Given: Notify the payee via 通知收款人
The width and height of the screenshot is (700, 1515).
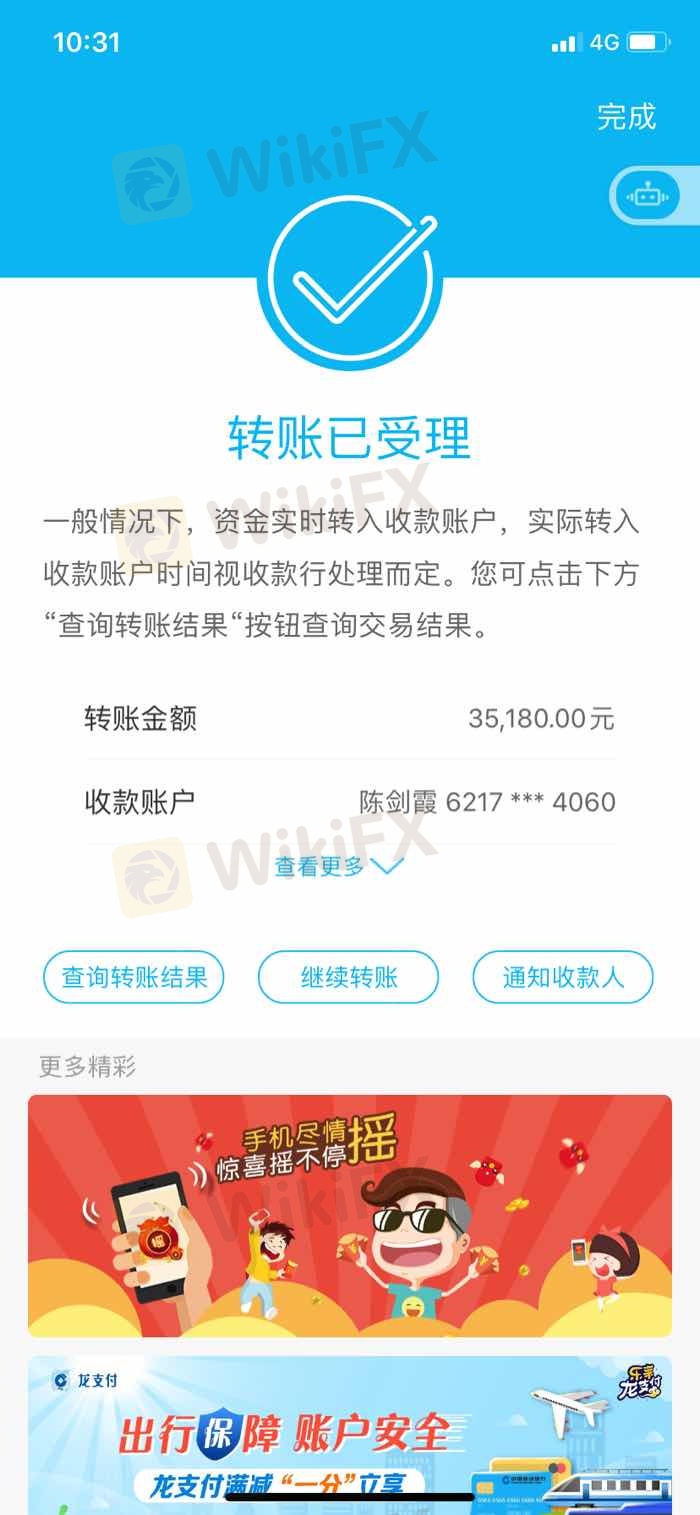Looking at the screenshot, I should tap(562, 977).
